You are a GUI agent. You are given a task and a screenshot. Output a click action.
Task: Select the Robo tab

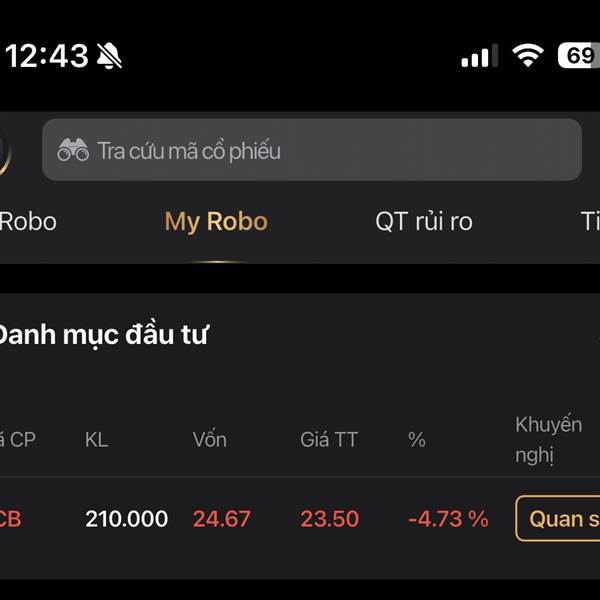click(x=28, y=222)
